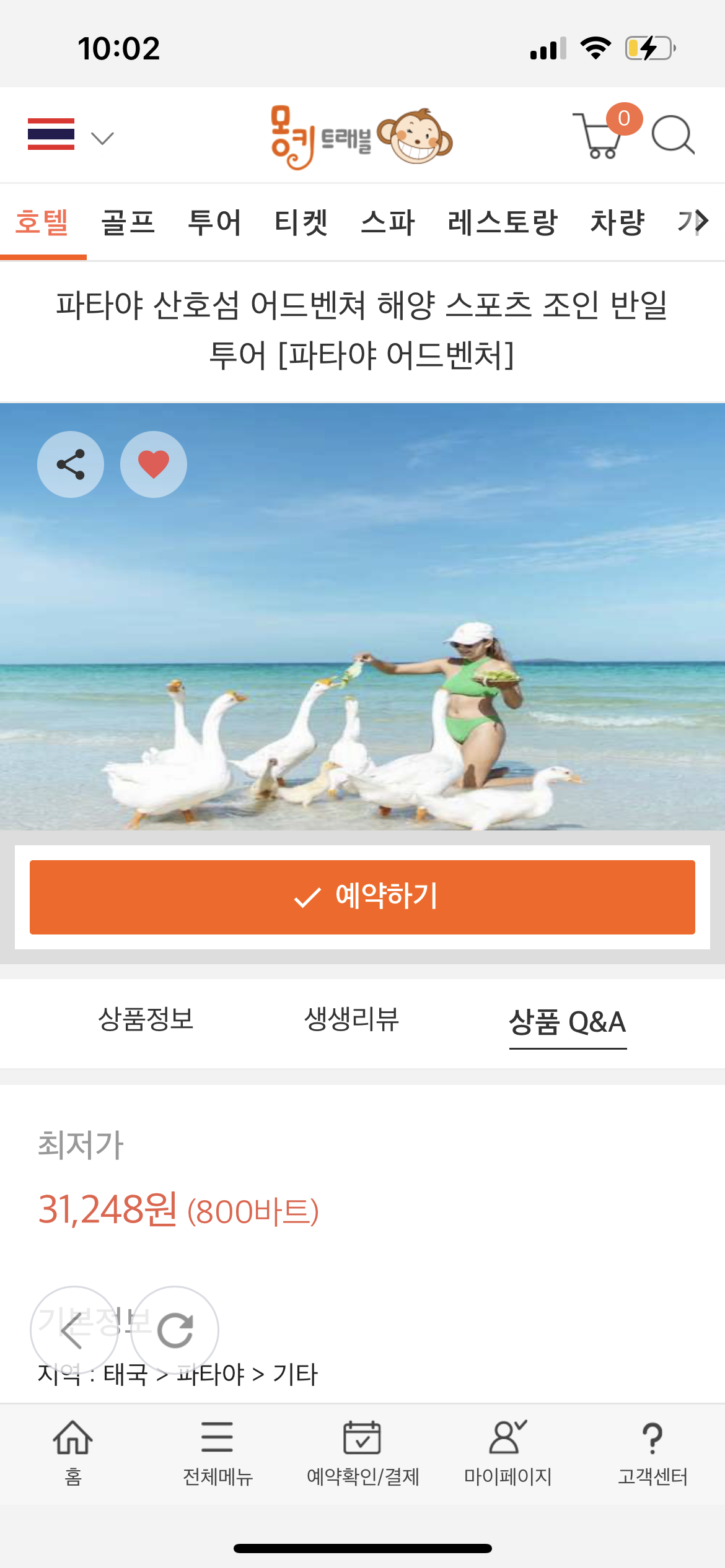
Task: Switch to the 골프 category tab
Action: 128,222
